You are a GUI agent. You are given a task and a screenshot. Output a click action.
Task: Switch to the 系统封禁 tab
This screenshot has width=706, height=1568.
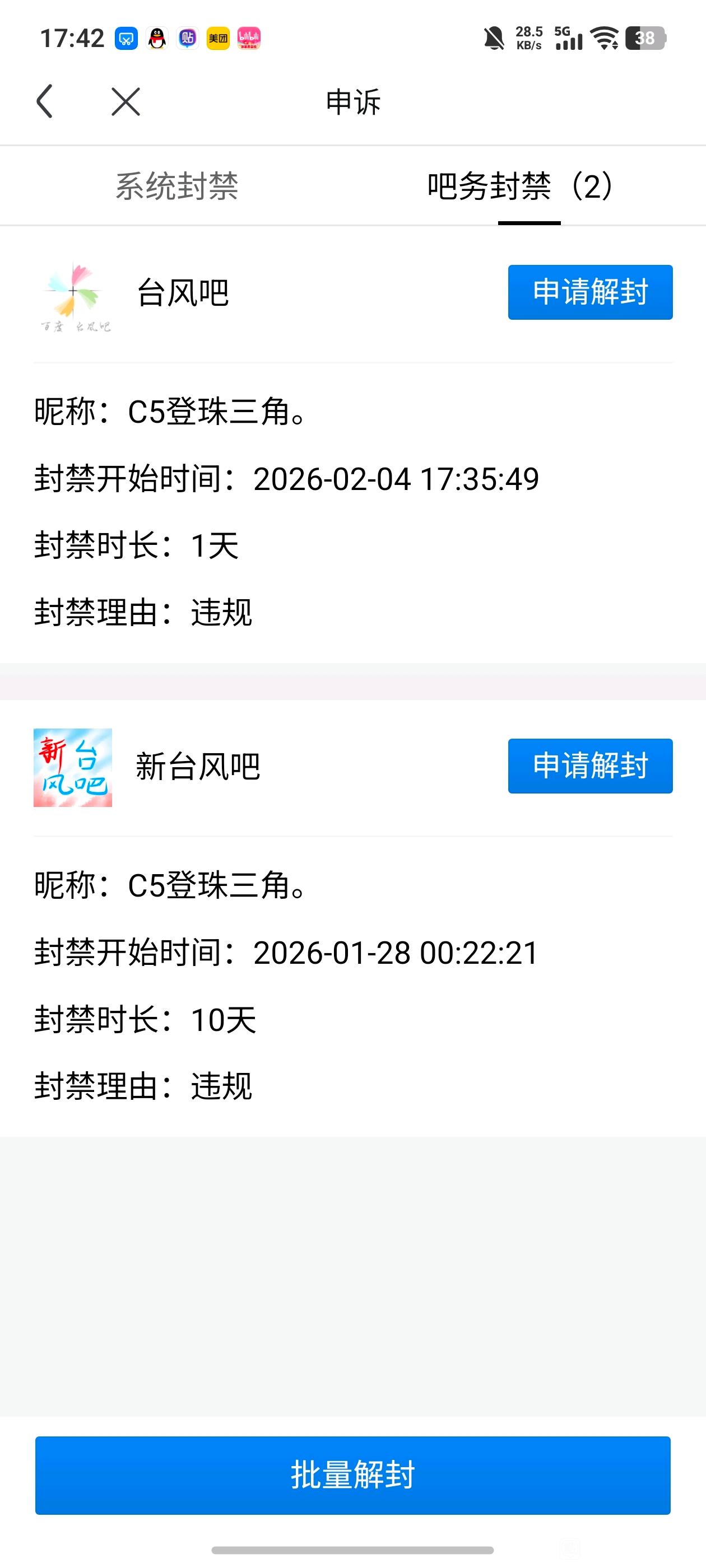pyautogui.click(x=176, y=186)
